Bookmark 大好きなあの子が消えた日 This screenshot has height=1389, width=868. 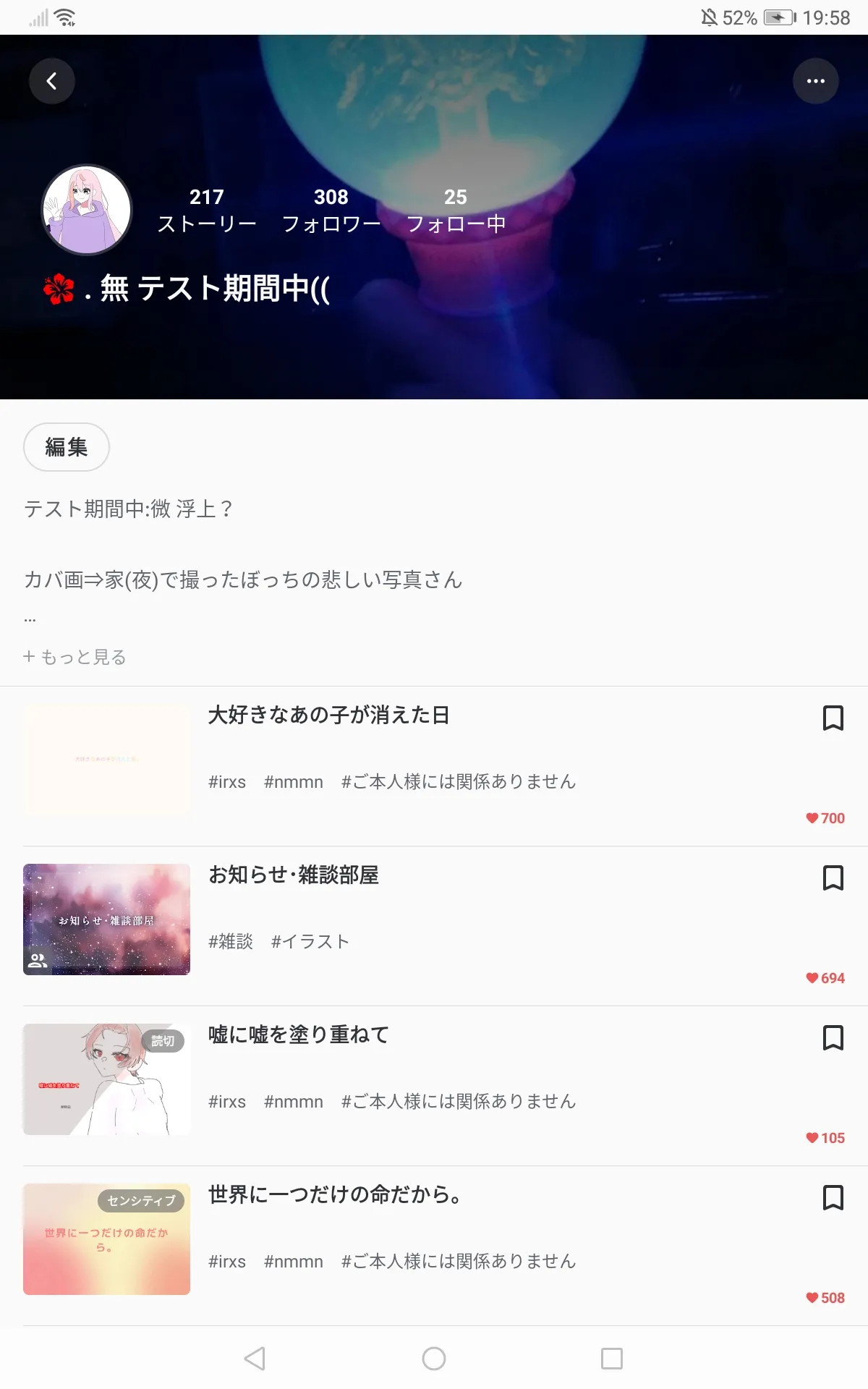833,718
